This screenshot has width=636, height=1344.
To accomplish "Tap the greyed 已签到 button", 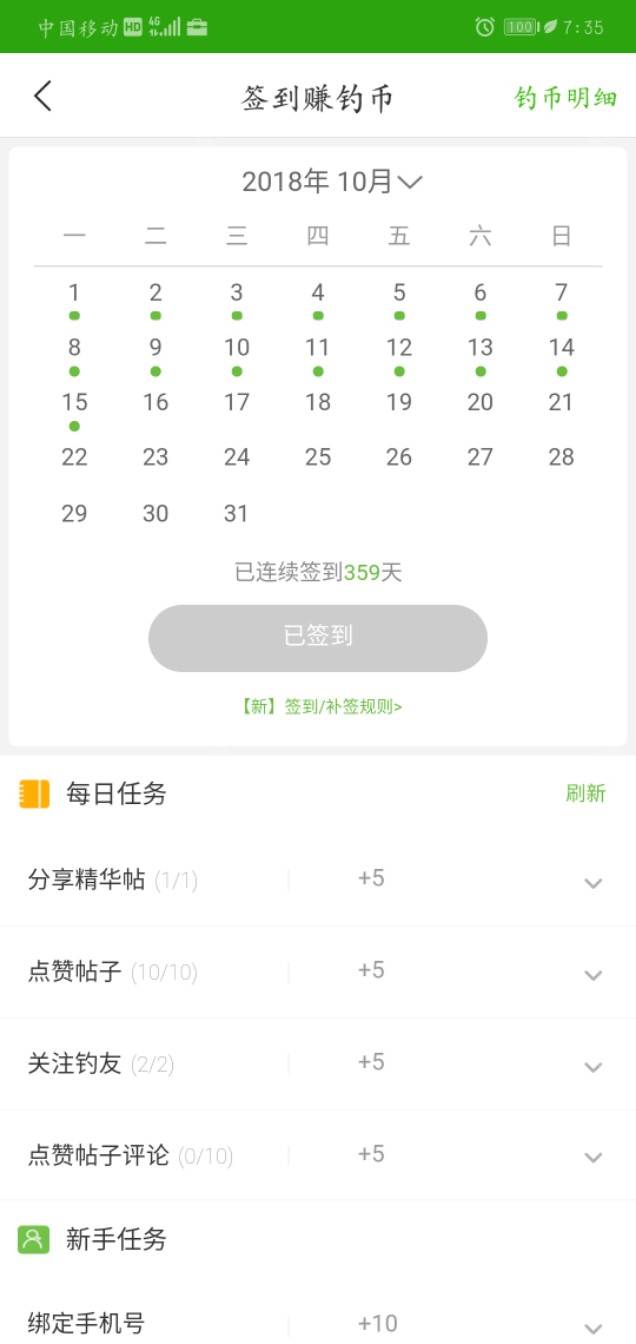I will click(318, 637).
